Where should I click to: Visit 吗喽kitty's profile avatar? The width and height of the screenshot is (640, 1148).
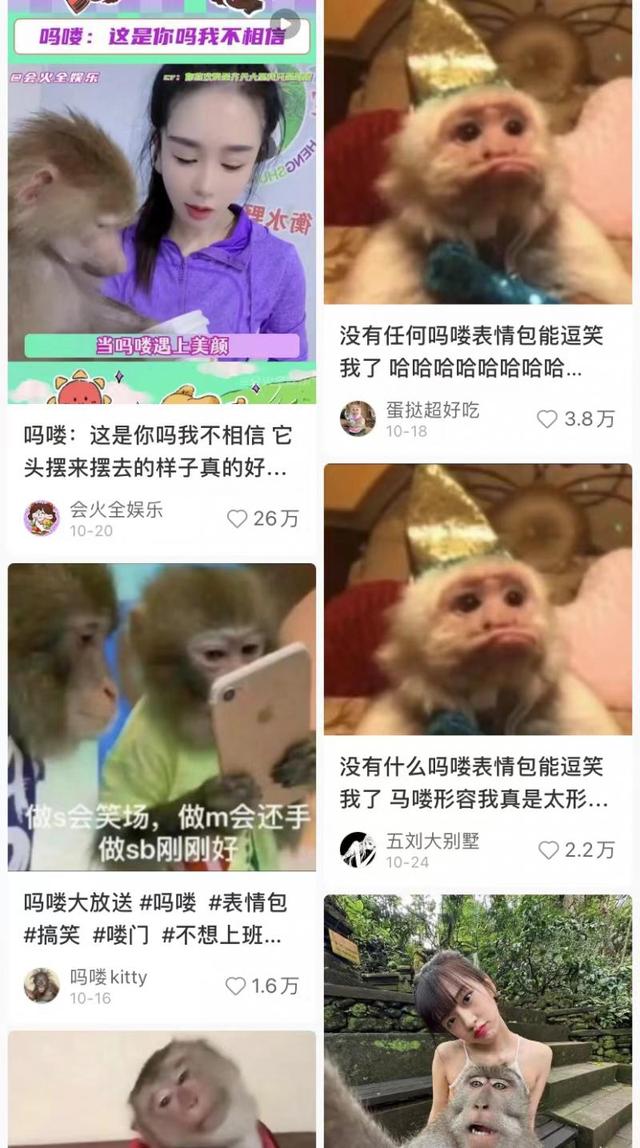click(41, 985)
